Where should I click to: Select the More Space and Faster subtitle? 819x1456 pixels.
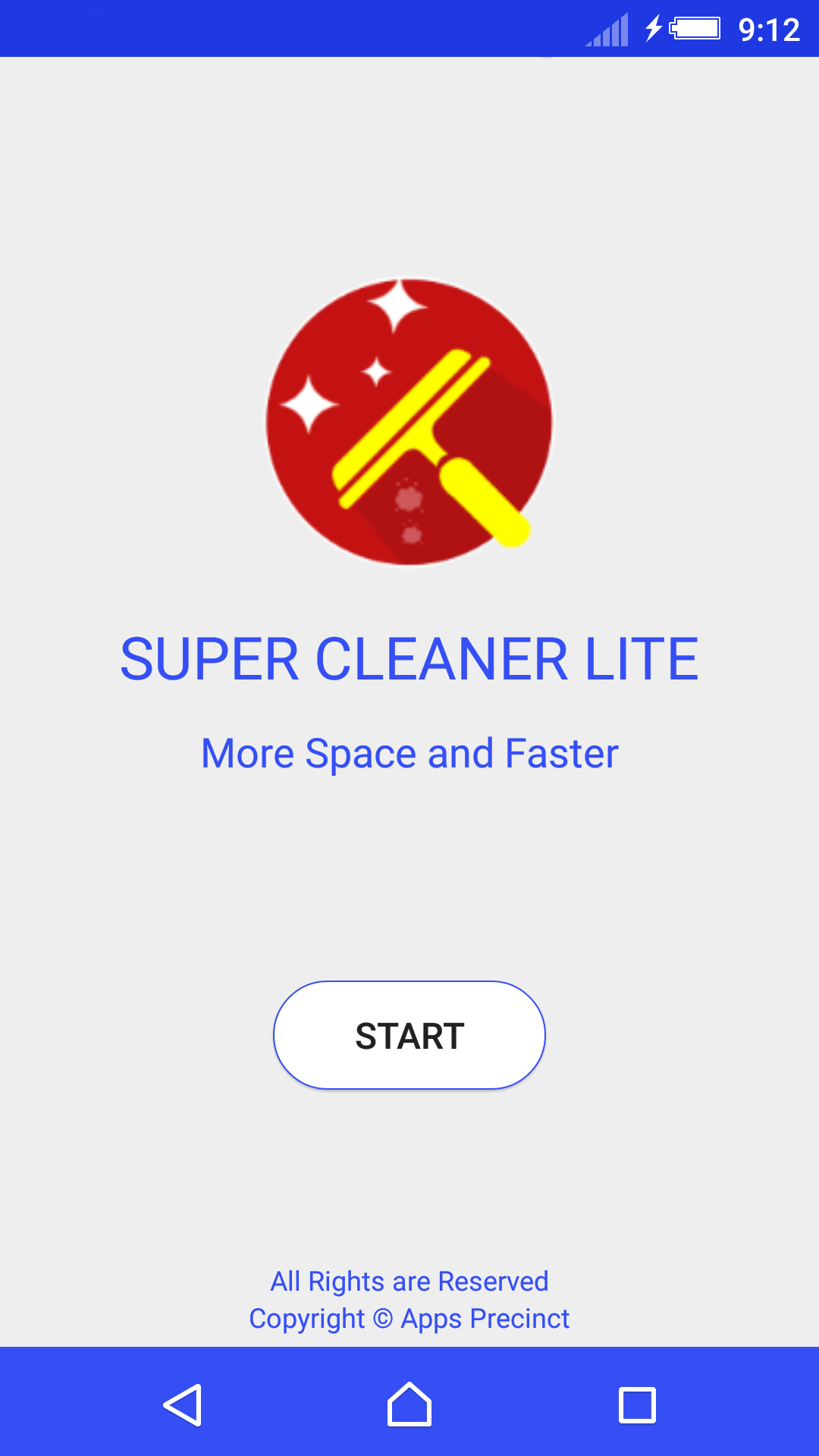[x=409, y=752]
